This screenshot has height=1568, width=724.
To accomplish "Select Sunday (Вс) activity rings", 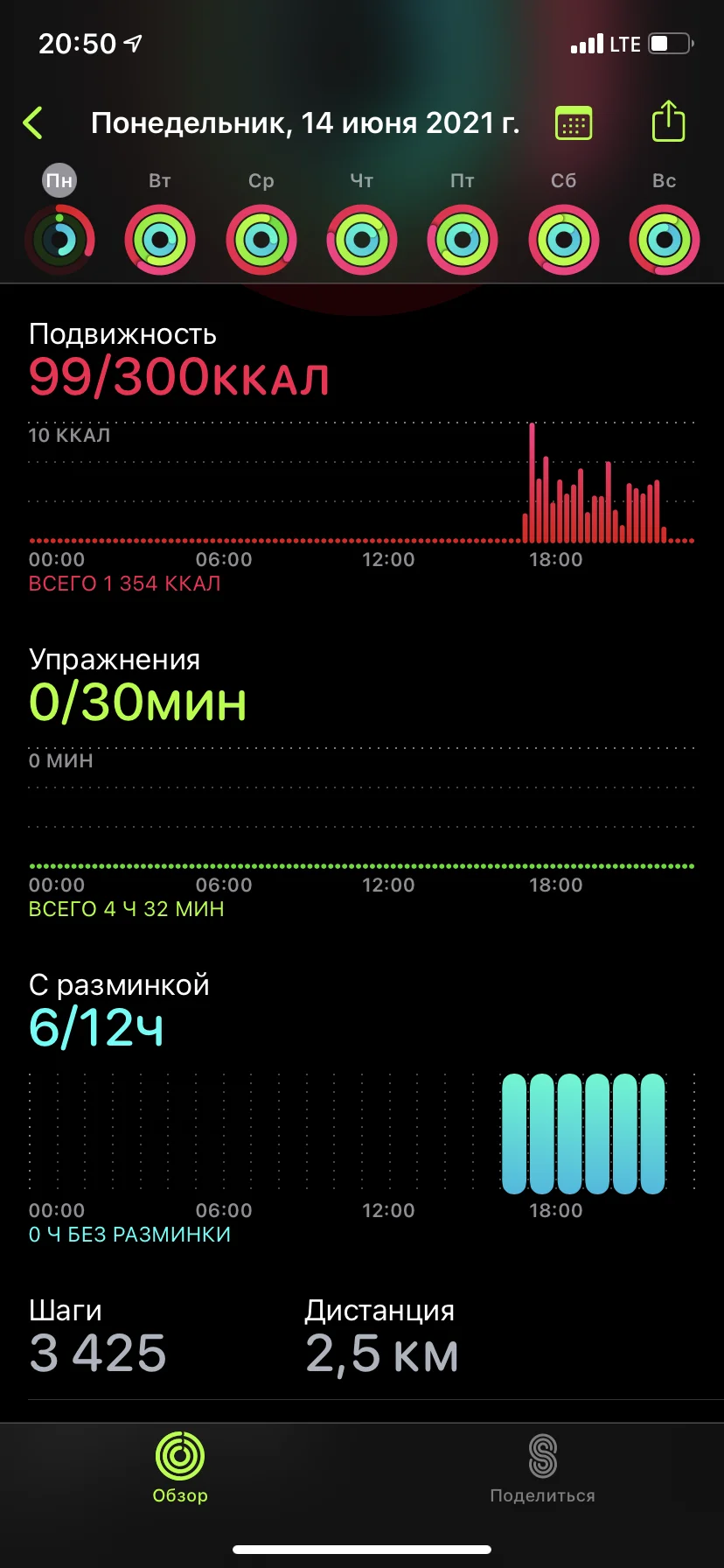I will pos(665,239).
